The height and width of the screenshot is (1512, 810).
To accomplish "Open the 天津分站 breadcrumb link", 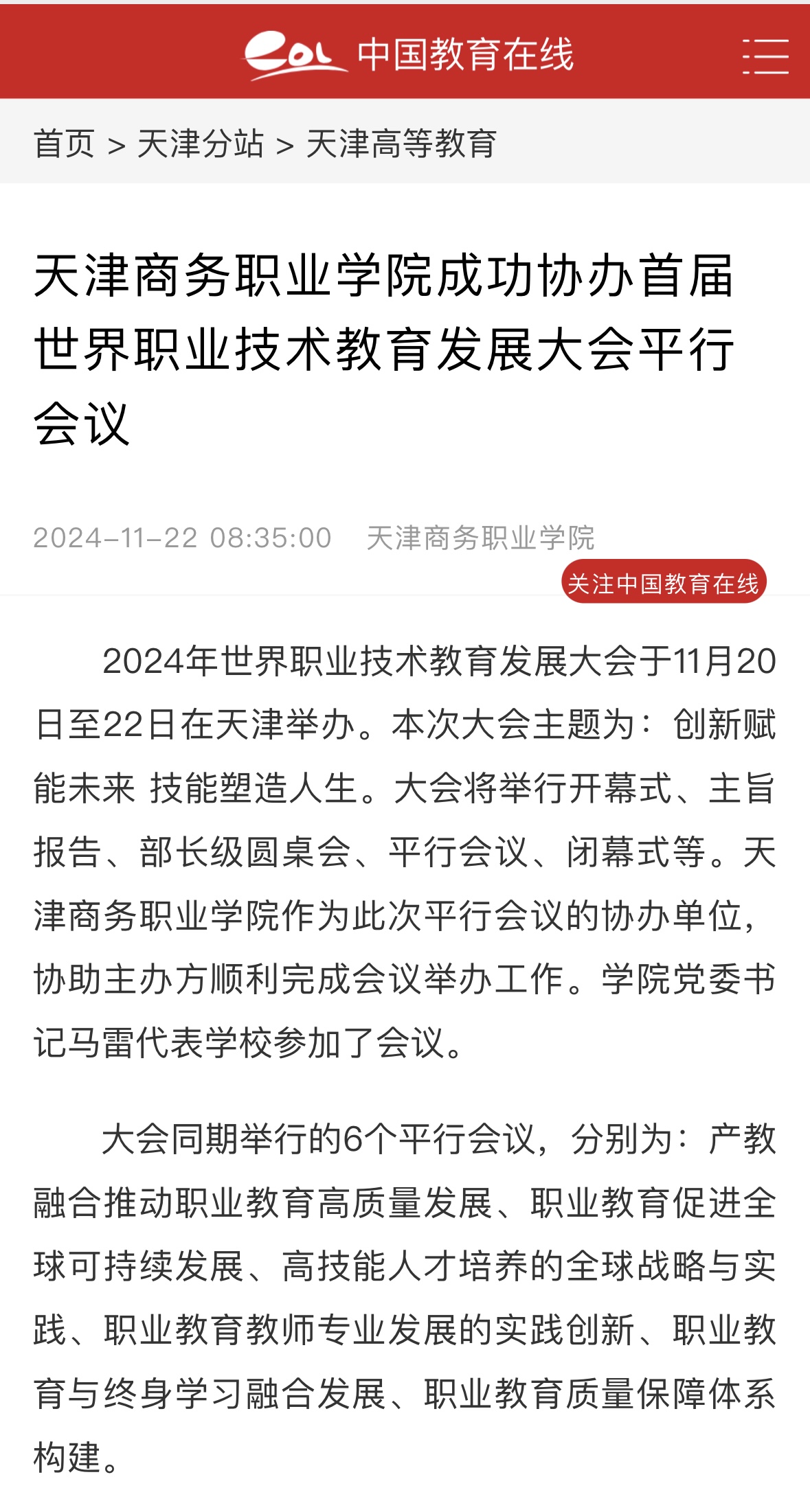I will 201,144.
